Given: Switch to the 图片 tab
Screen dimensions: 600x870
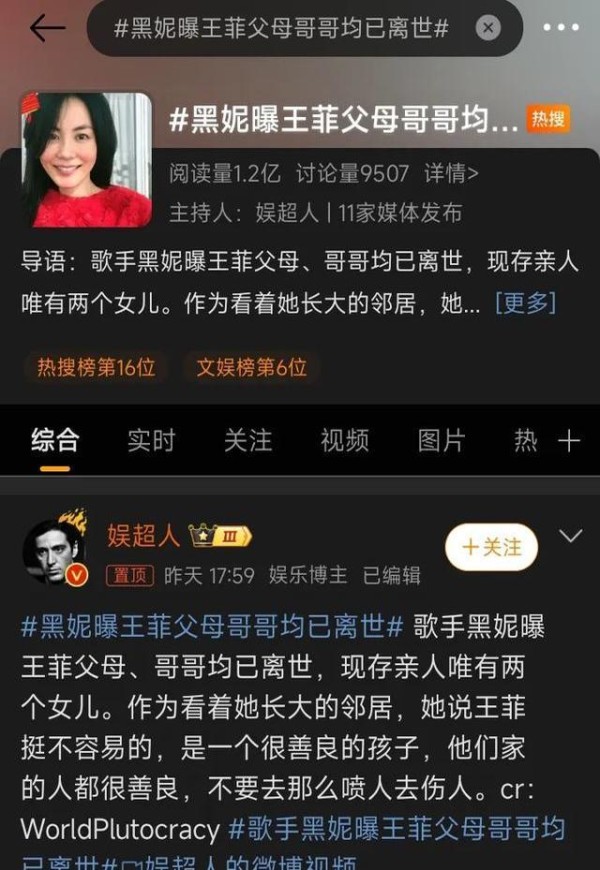Looking at the screenshot, I should coord(441,440).
